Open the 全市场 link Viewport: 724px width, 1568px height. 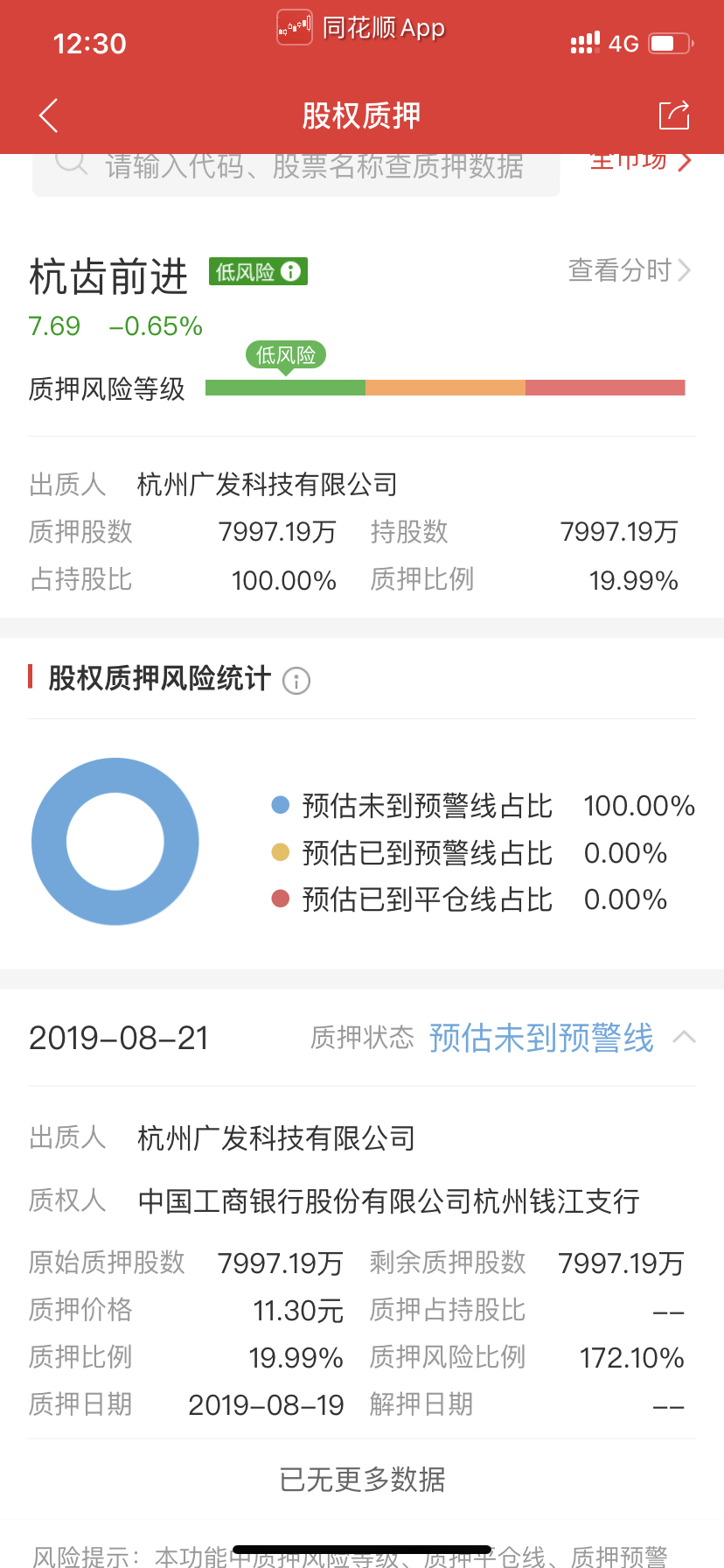(640, 163)
